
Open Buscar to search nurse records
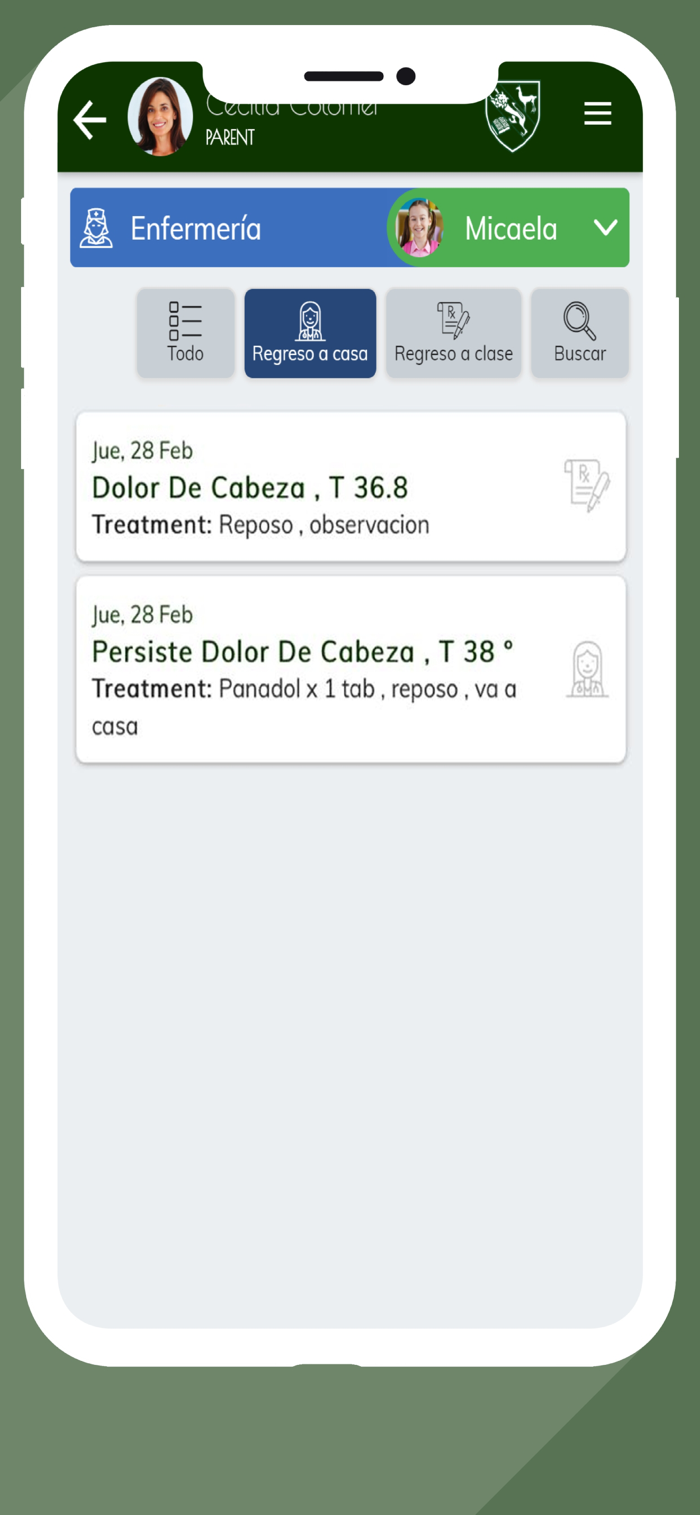coord(580,333)
